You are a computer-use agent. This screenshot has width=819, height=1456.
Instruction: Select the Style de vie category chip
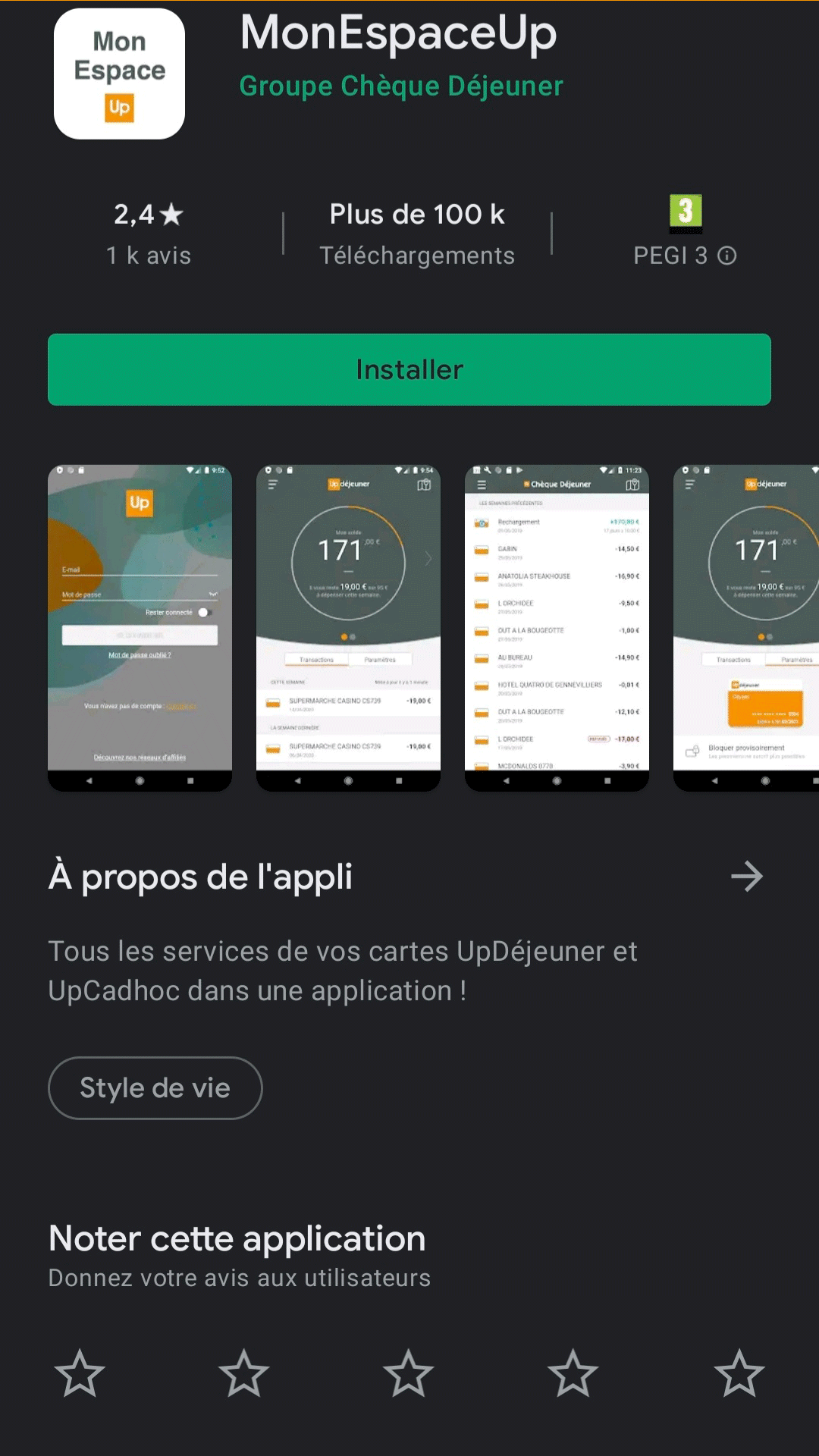(155, 1088)
